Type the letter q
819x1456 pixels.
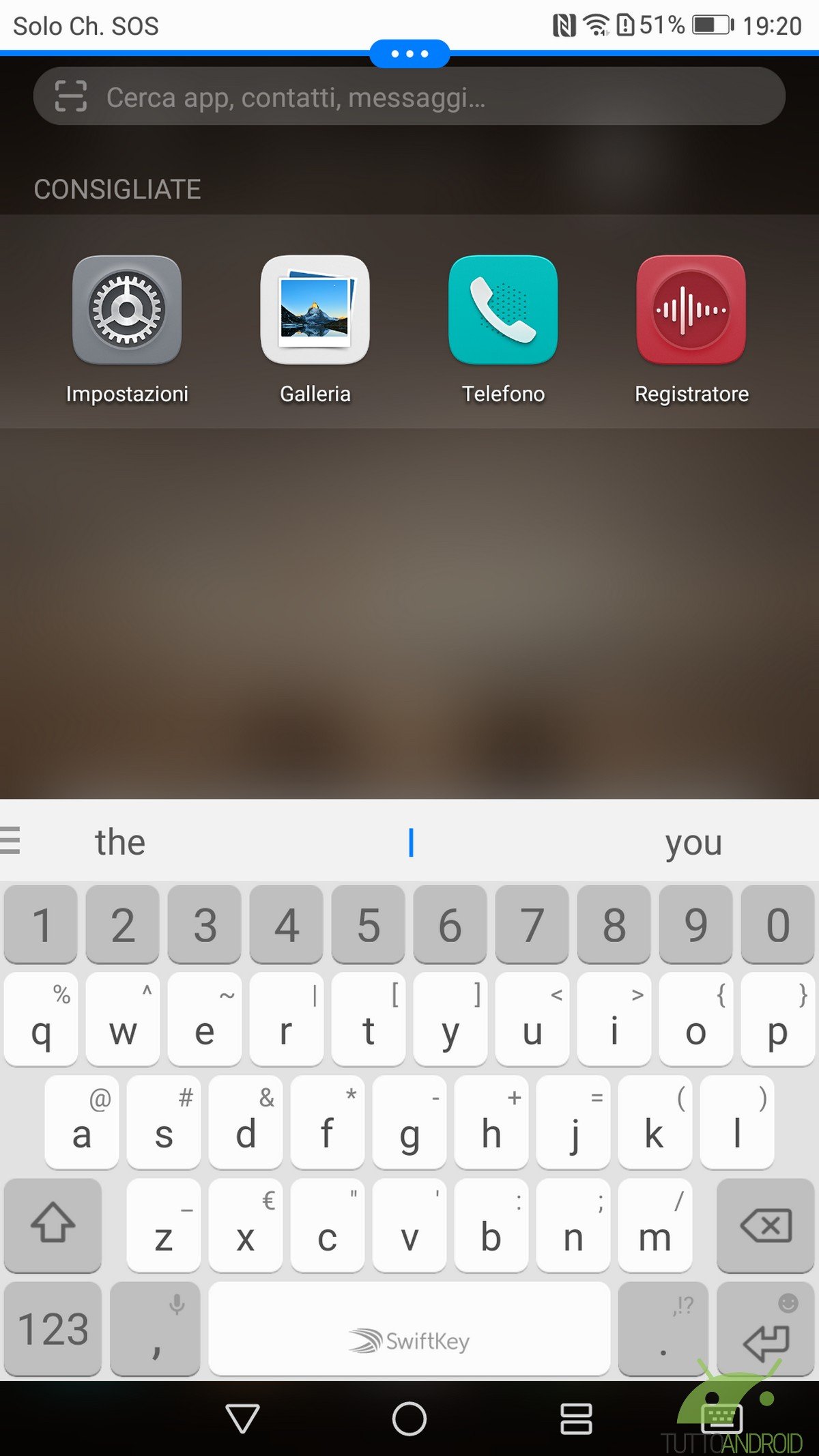click(x=41, y=1018)
